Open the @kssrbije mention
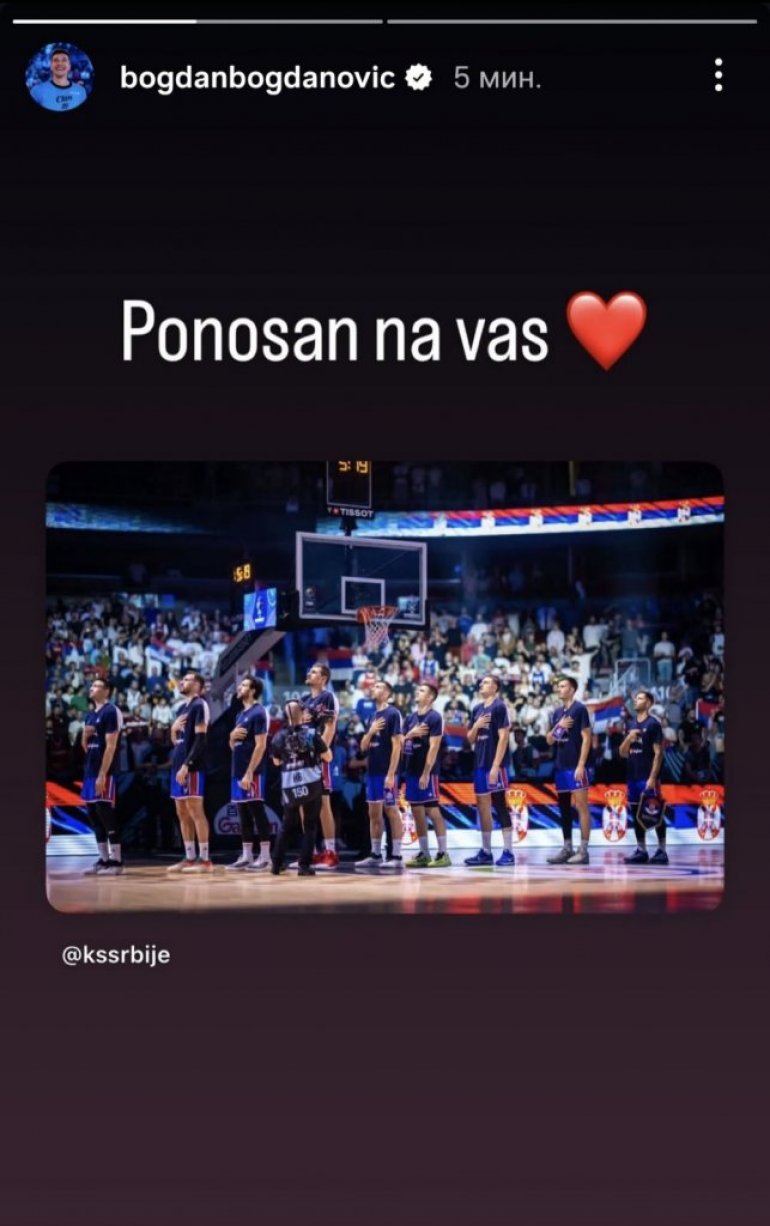The width and height of the screenshot is (770, 1226). (x=116, y=954)
